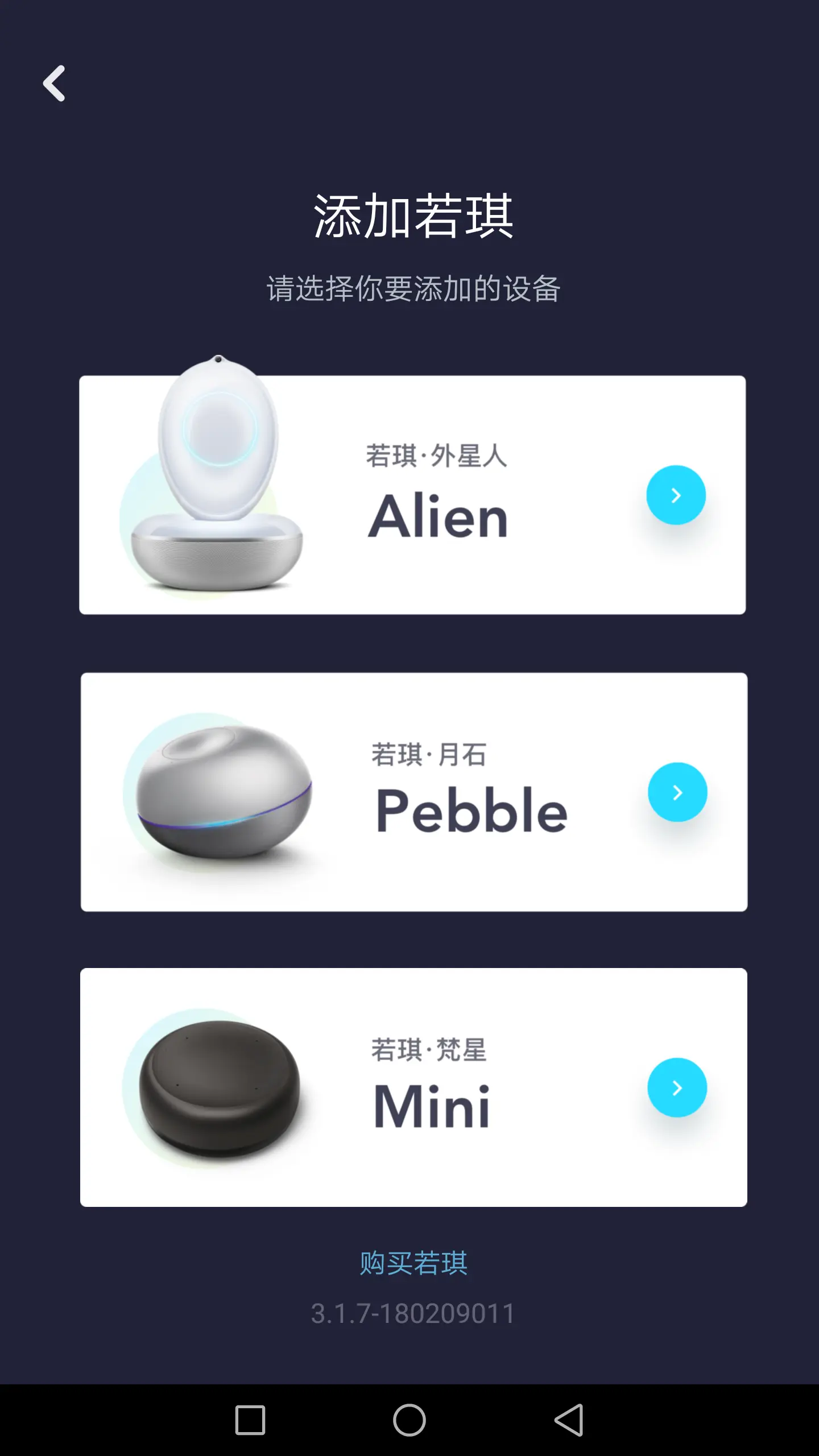Select the Alien device card

tap(412, 495)
